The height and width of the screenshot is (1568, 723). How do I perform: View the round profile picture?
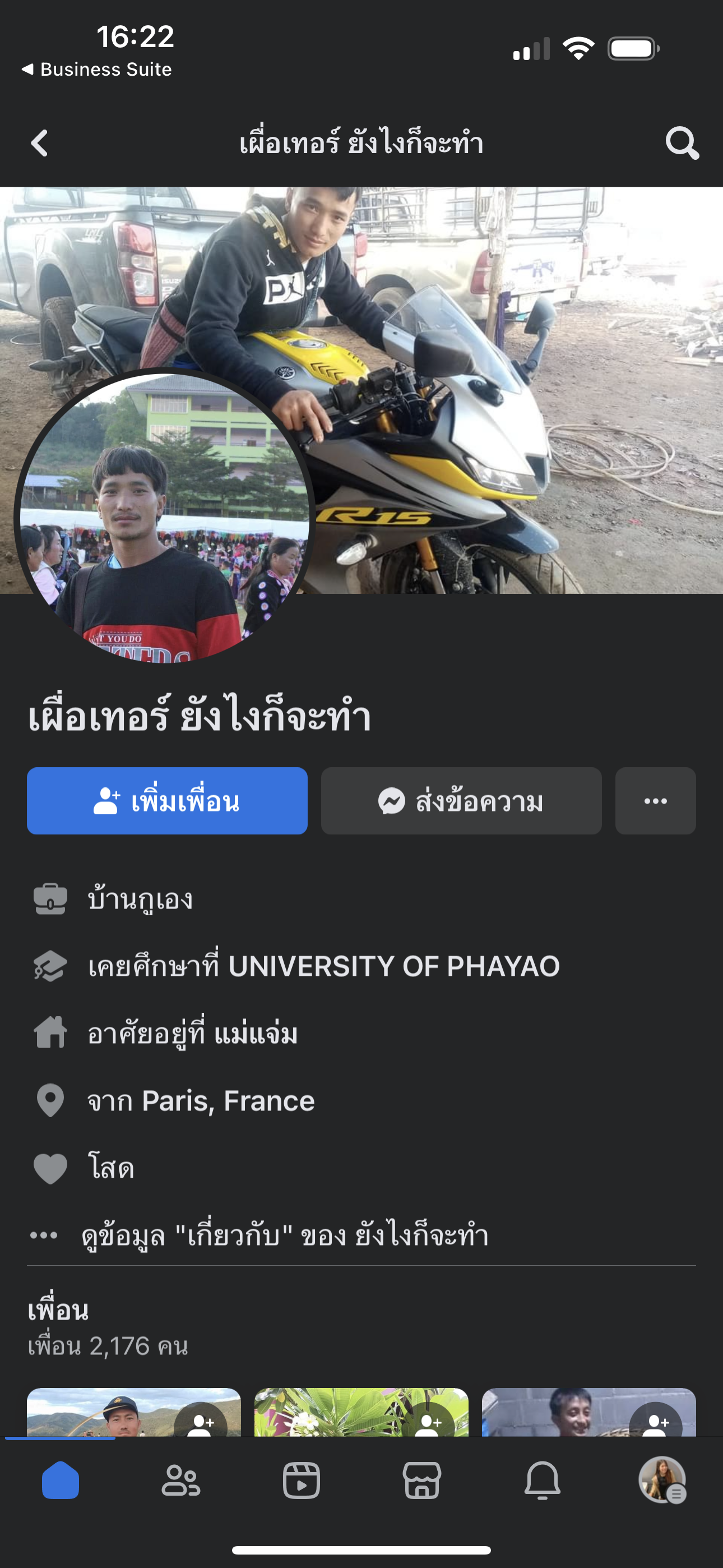164,518
